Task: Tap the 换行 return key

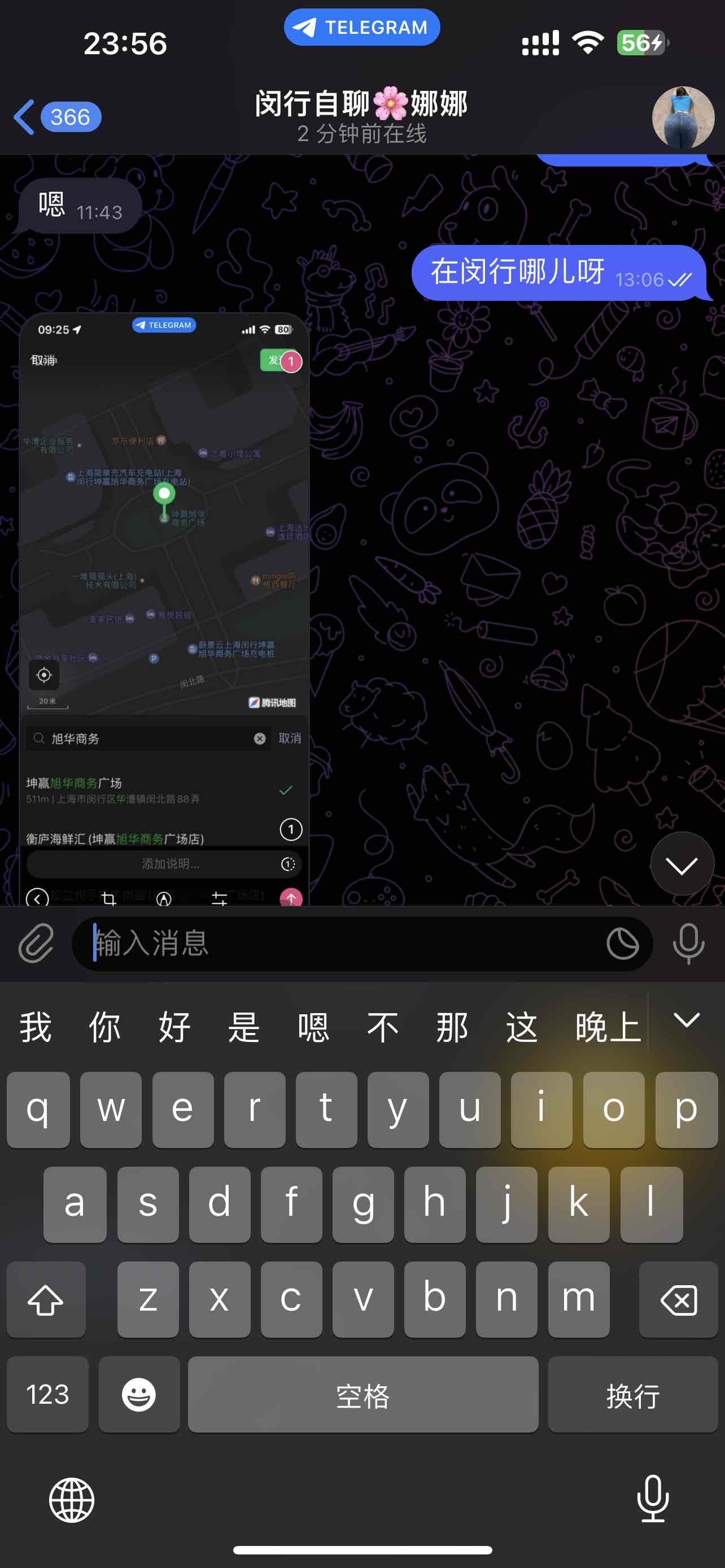Action: [x=632, y=1395]
